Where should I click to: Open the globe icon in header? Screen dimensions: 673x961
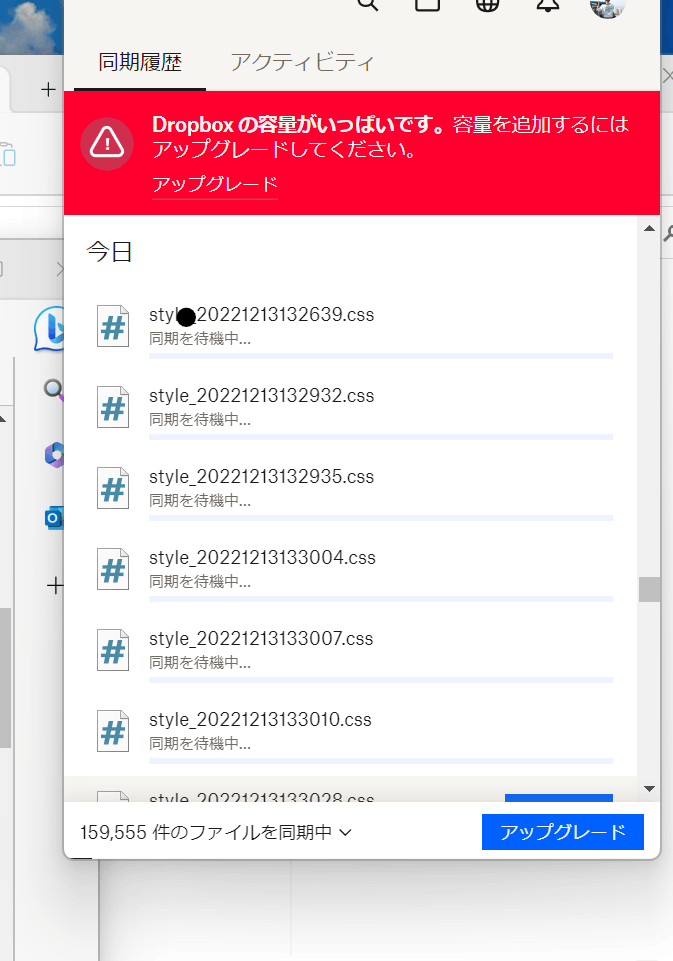(487, 5)
